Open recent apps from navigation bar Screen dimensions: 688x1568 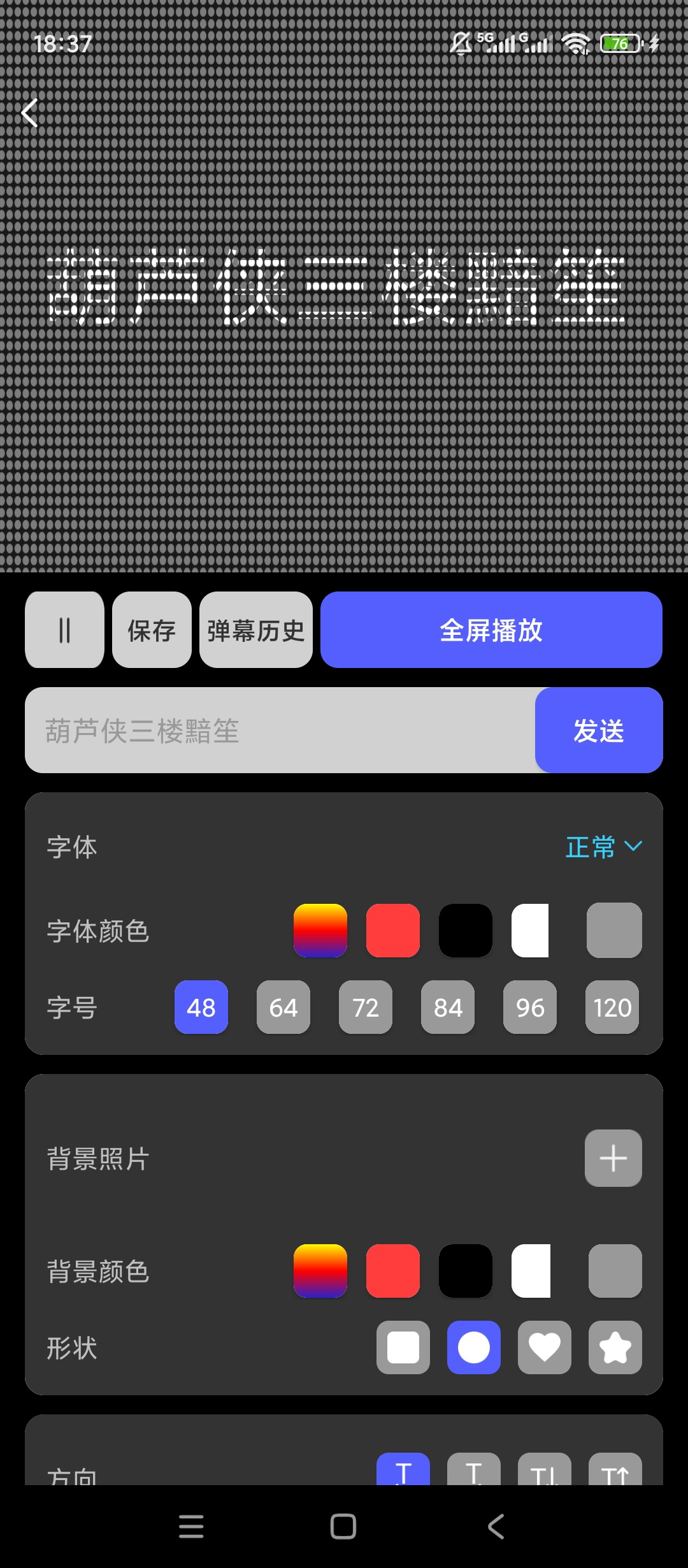click(191, 1527)
